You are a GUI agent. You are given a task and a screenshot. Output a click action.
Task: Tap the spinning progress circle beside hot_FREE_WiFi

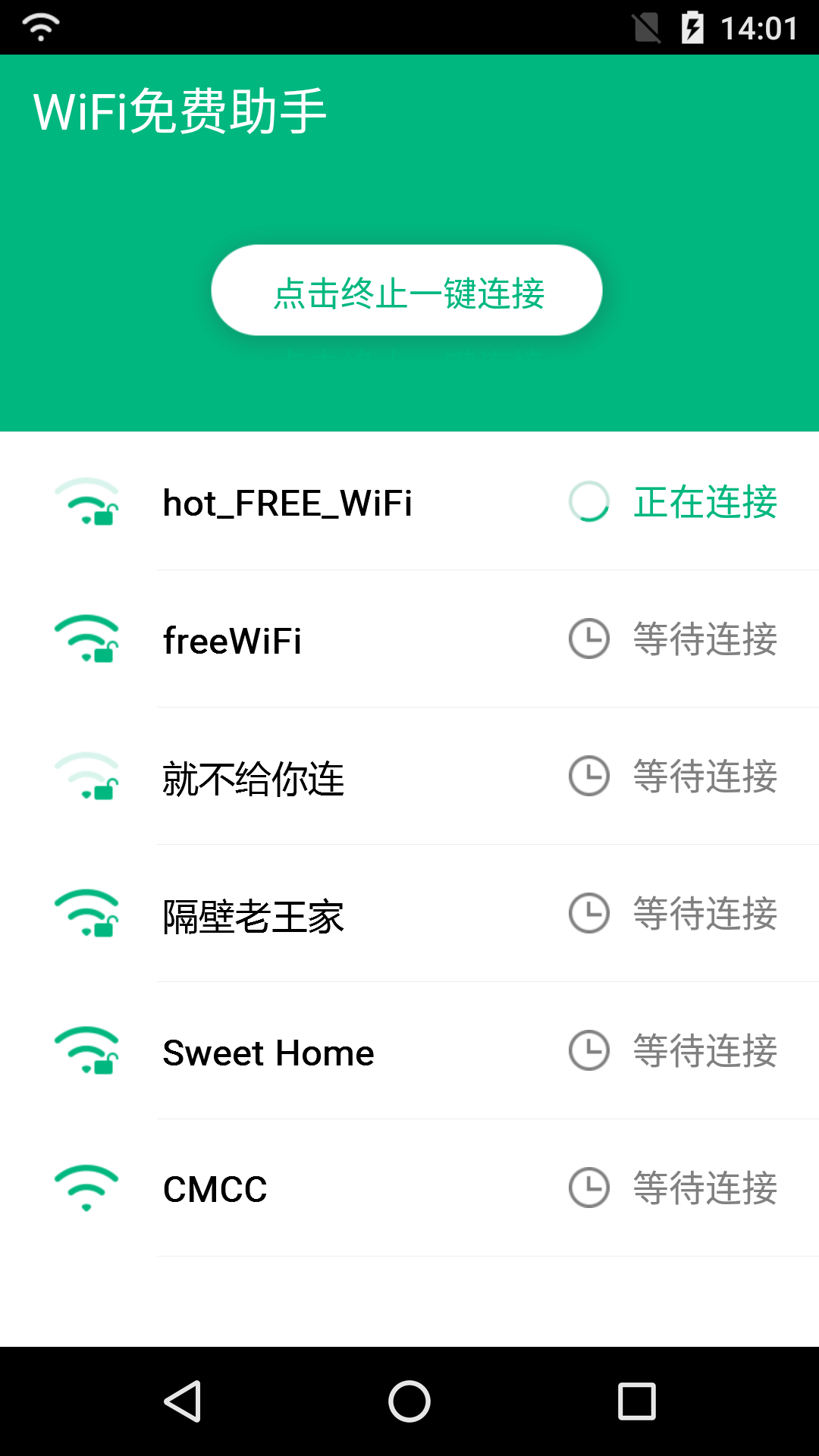click(x=588, y=500)
